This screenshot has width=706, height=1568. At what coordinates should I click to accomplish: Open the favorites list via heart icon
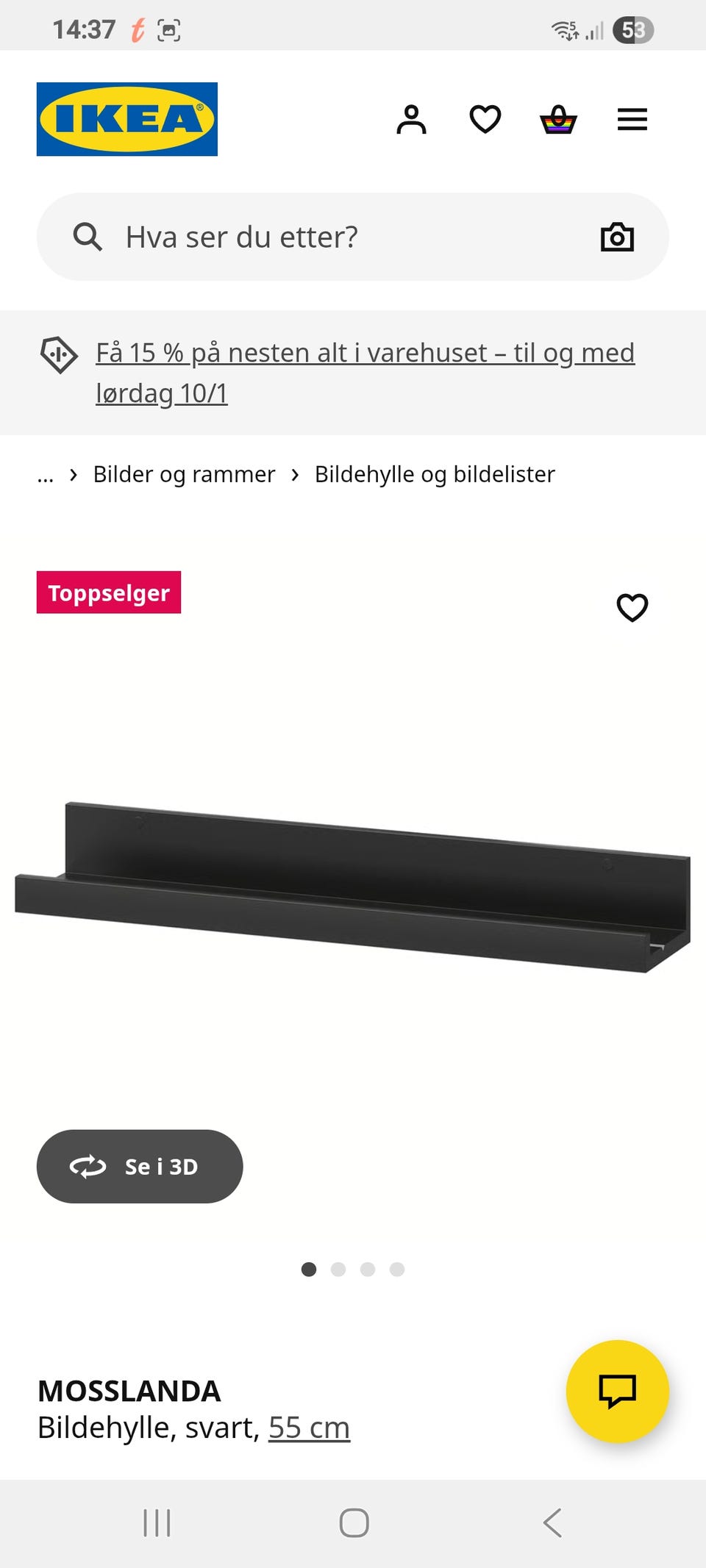click(485, 118)
